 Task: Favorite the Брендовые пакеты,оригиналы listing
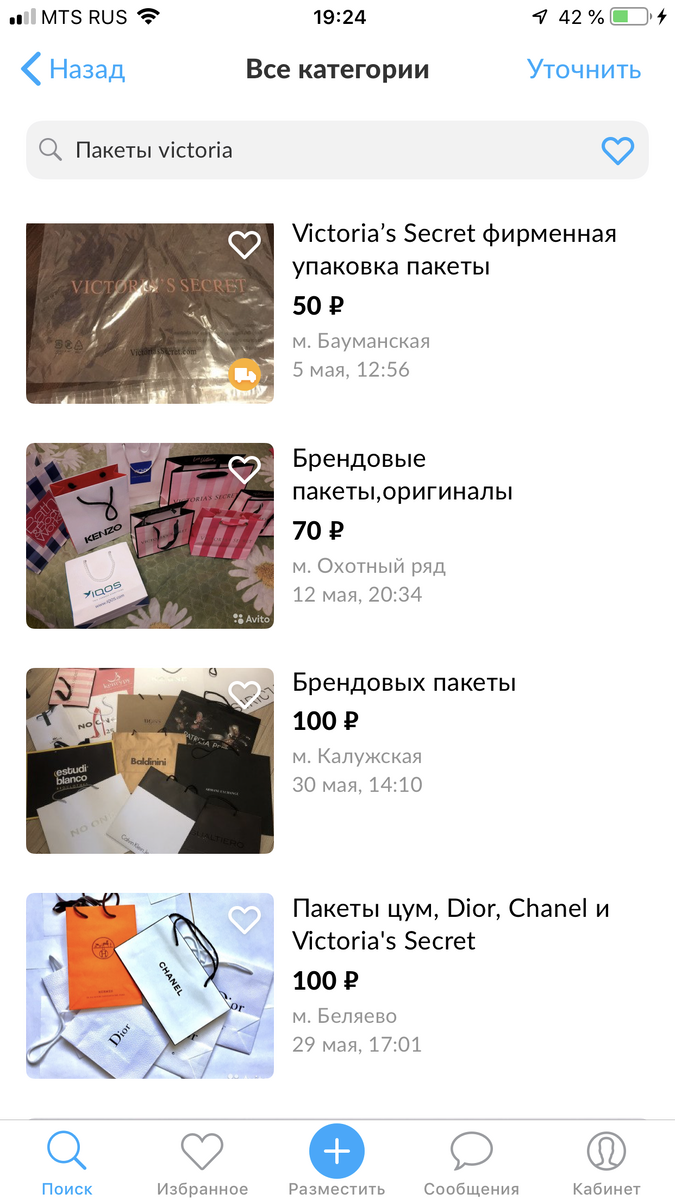[244, 468]
